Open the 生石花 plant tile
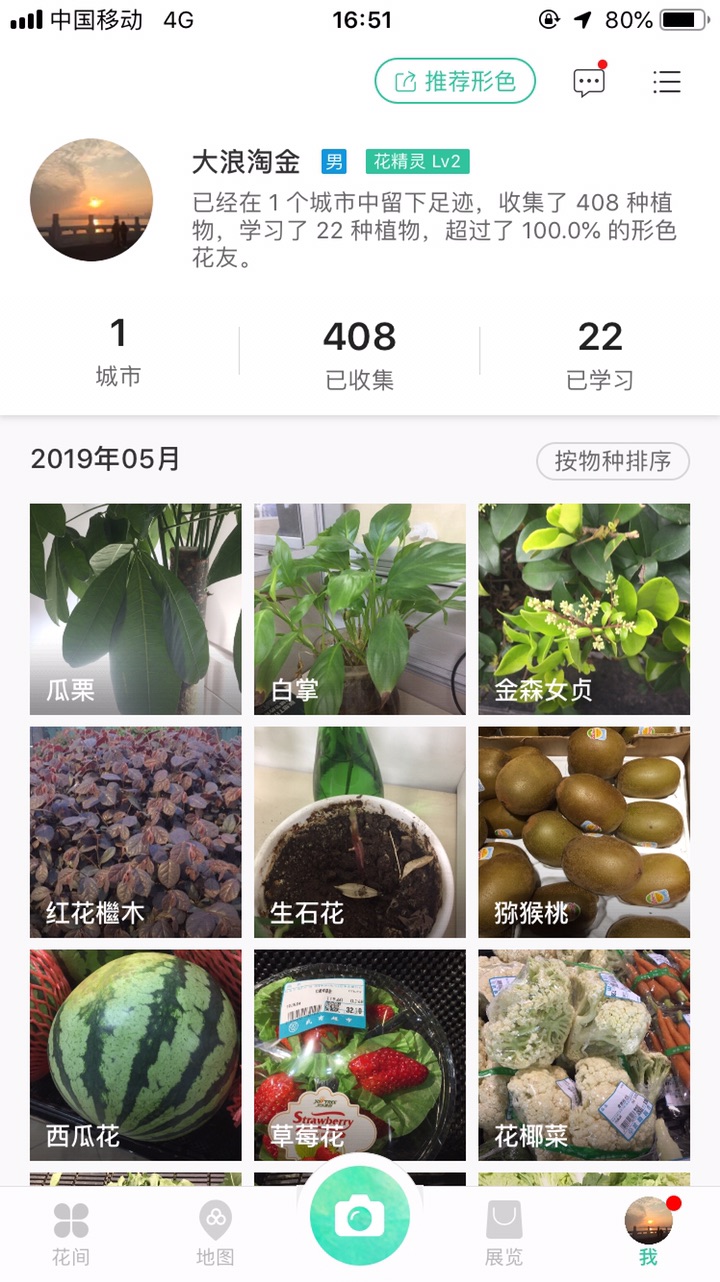The image size is (720, 1282). [360, 832]
